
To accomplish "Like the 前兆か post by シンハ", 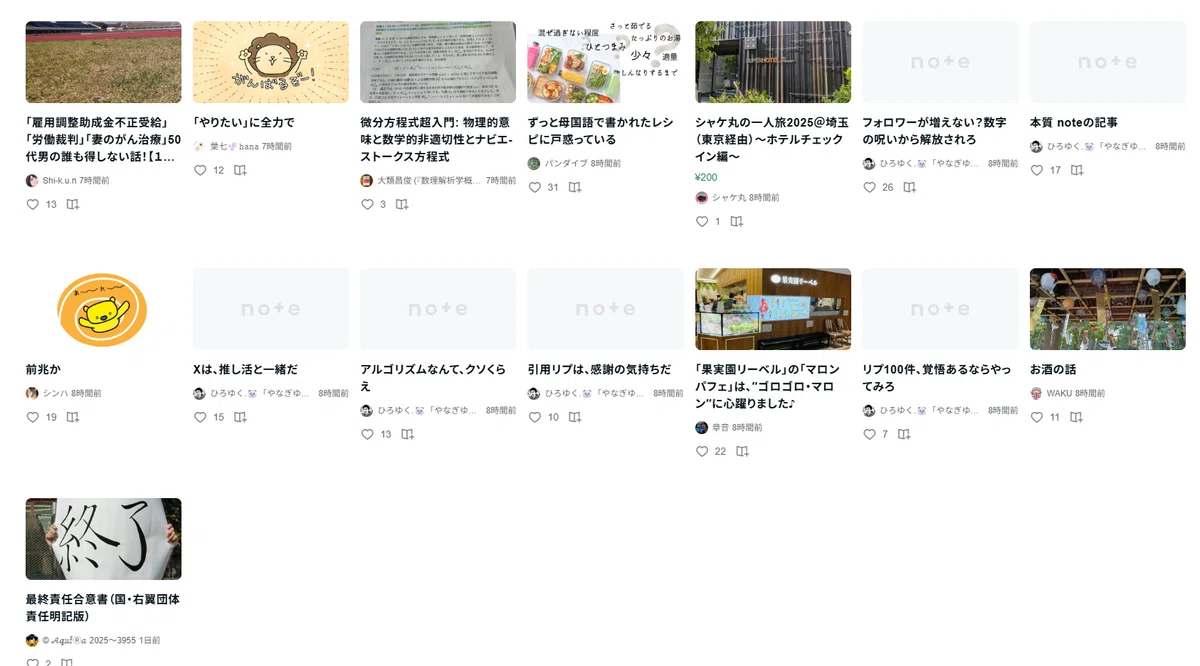I will click(33, 417).
